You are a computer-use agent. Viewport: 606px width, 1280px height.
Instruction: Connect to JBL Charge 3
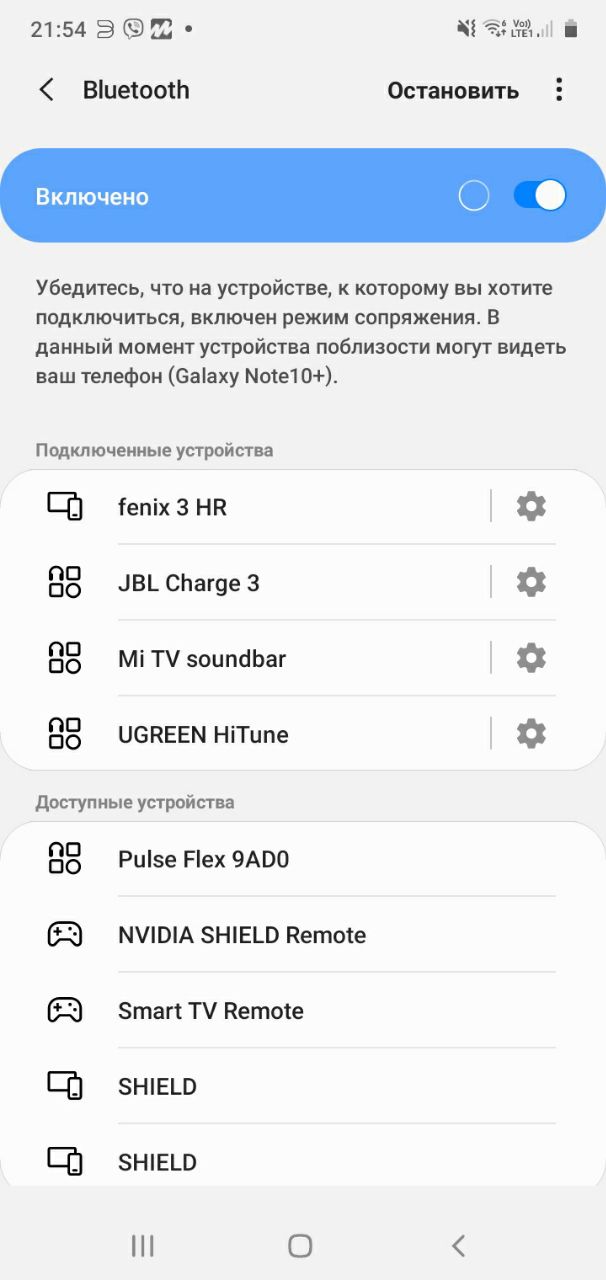[245, 583]
